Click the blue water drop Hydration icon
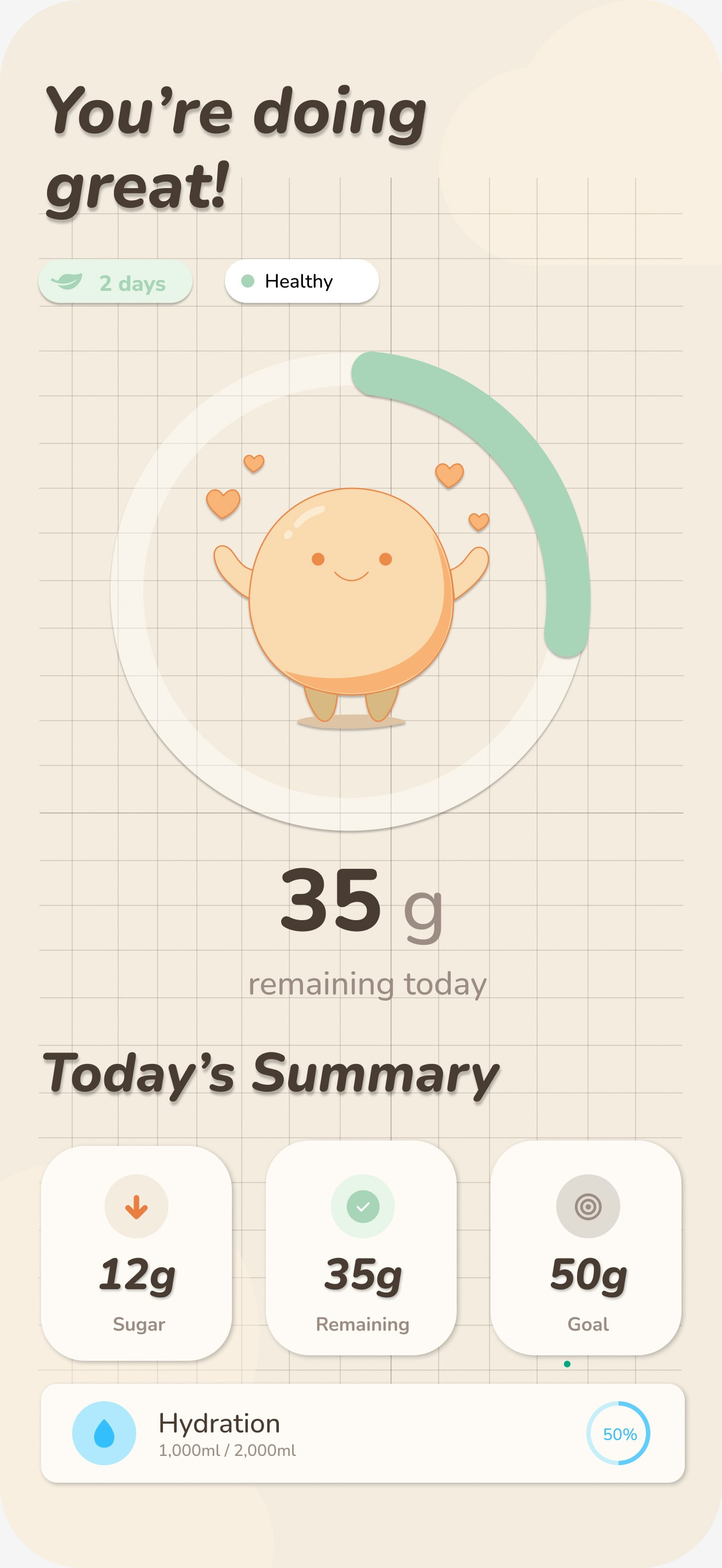The height and width of the screenshot is (1568, 722). coord(104,1432)
